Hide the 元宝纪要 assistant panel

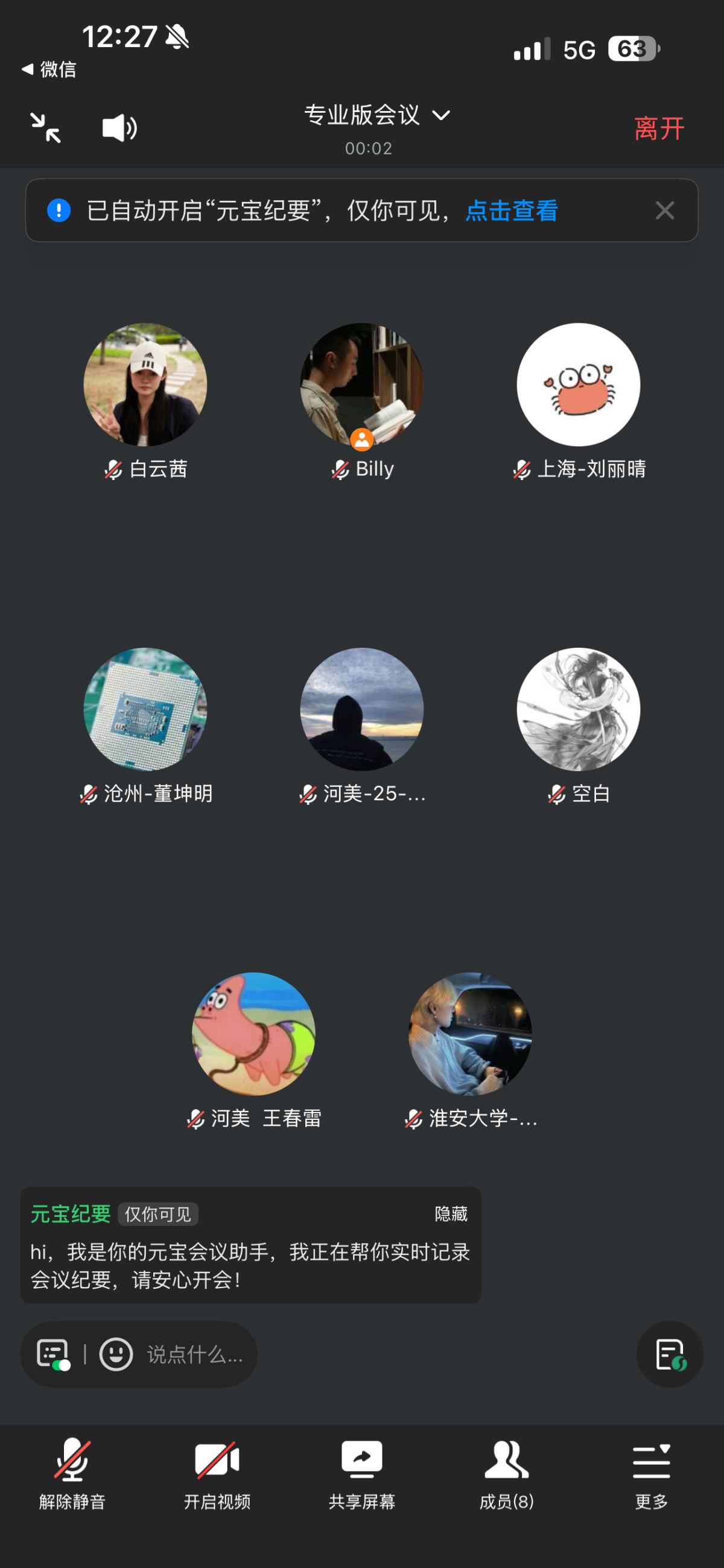[x=451, y=1214]
